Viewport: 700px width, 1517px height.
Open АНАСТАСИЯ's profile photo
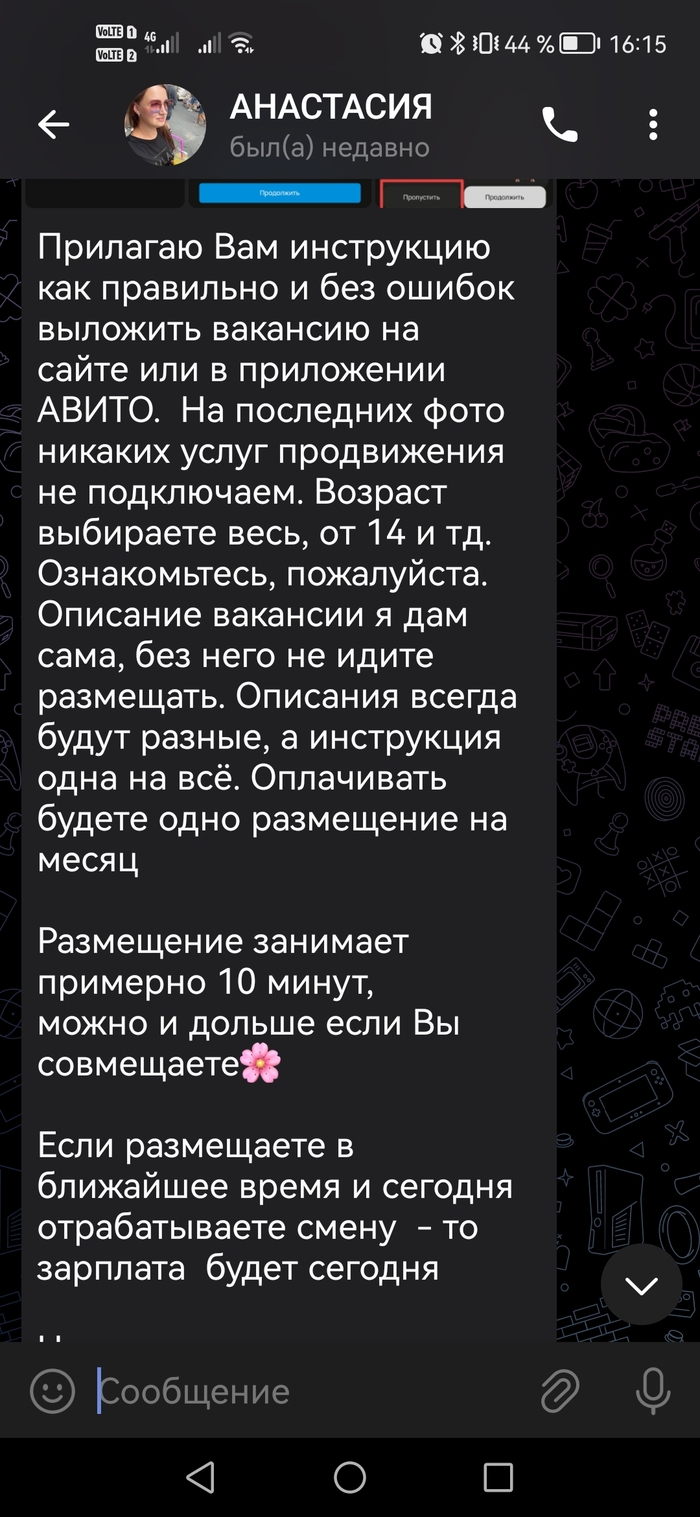[165, 125]
